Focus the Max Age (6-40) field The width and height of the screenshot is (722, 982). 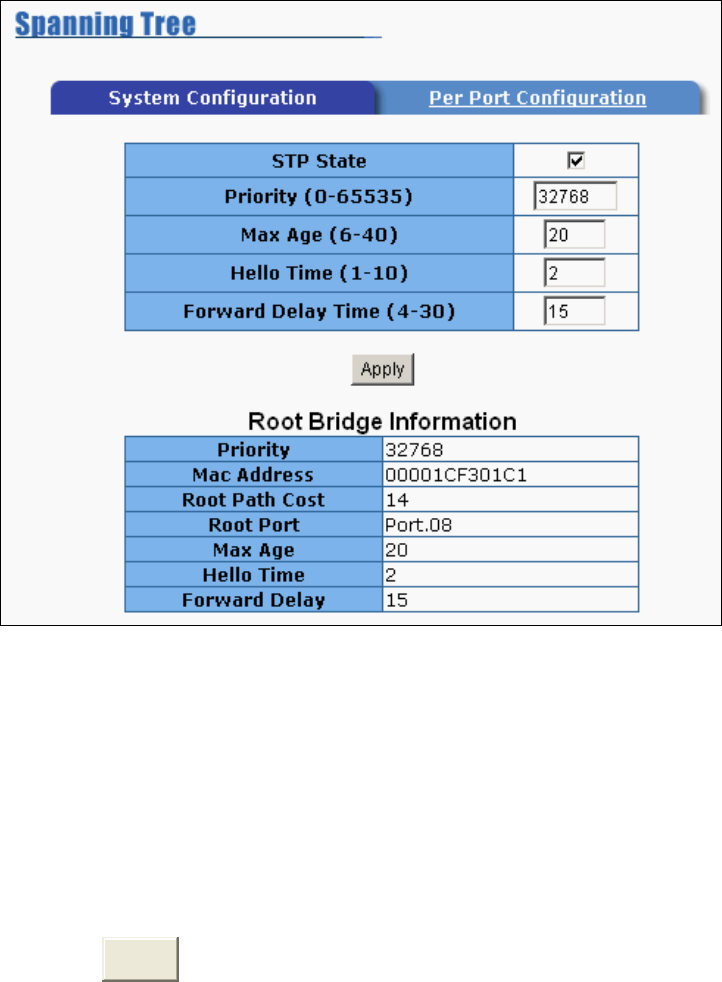[x=575, y=235]
